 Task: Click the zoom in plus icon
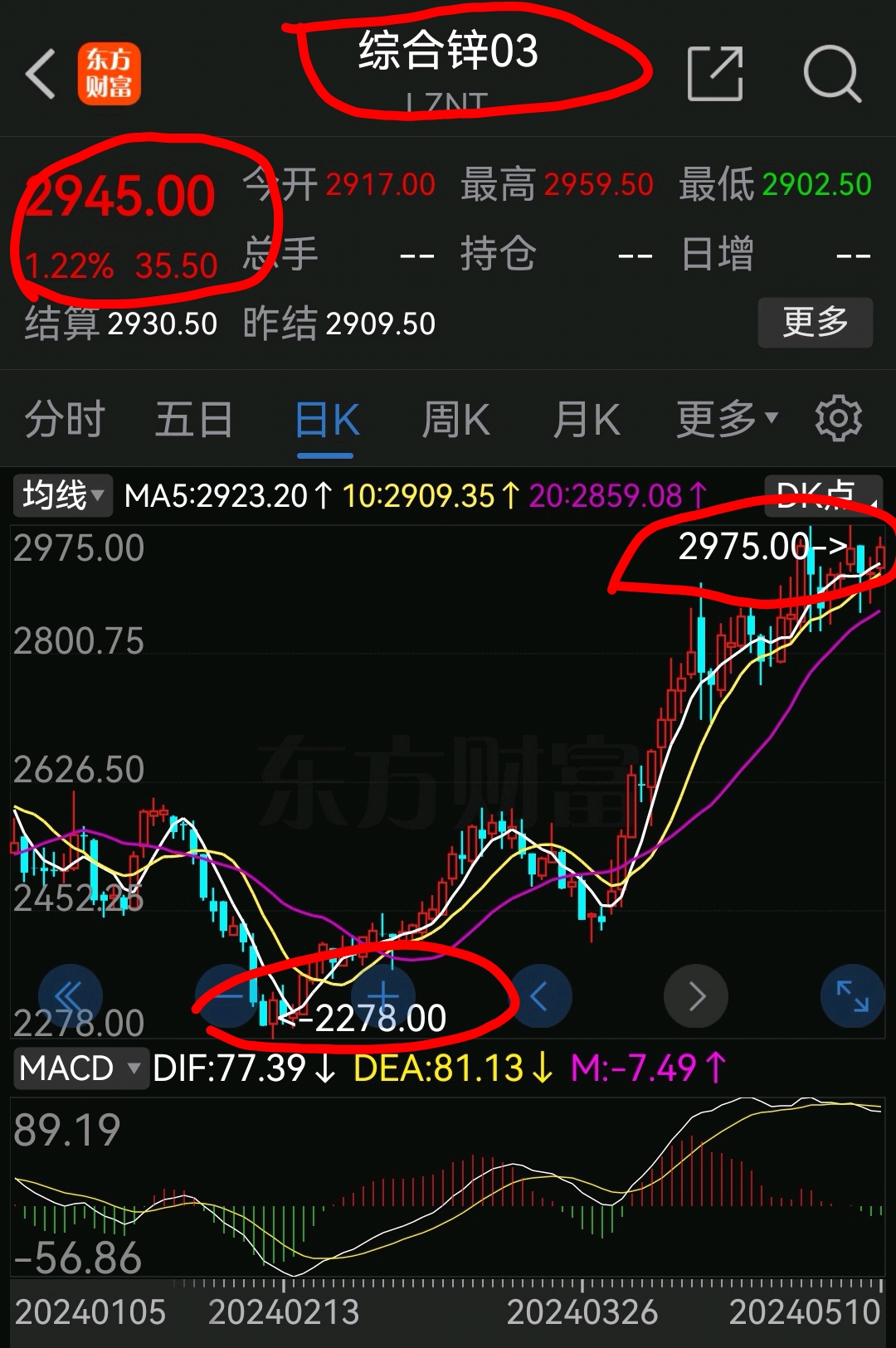tap(386, 997)
